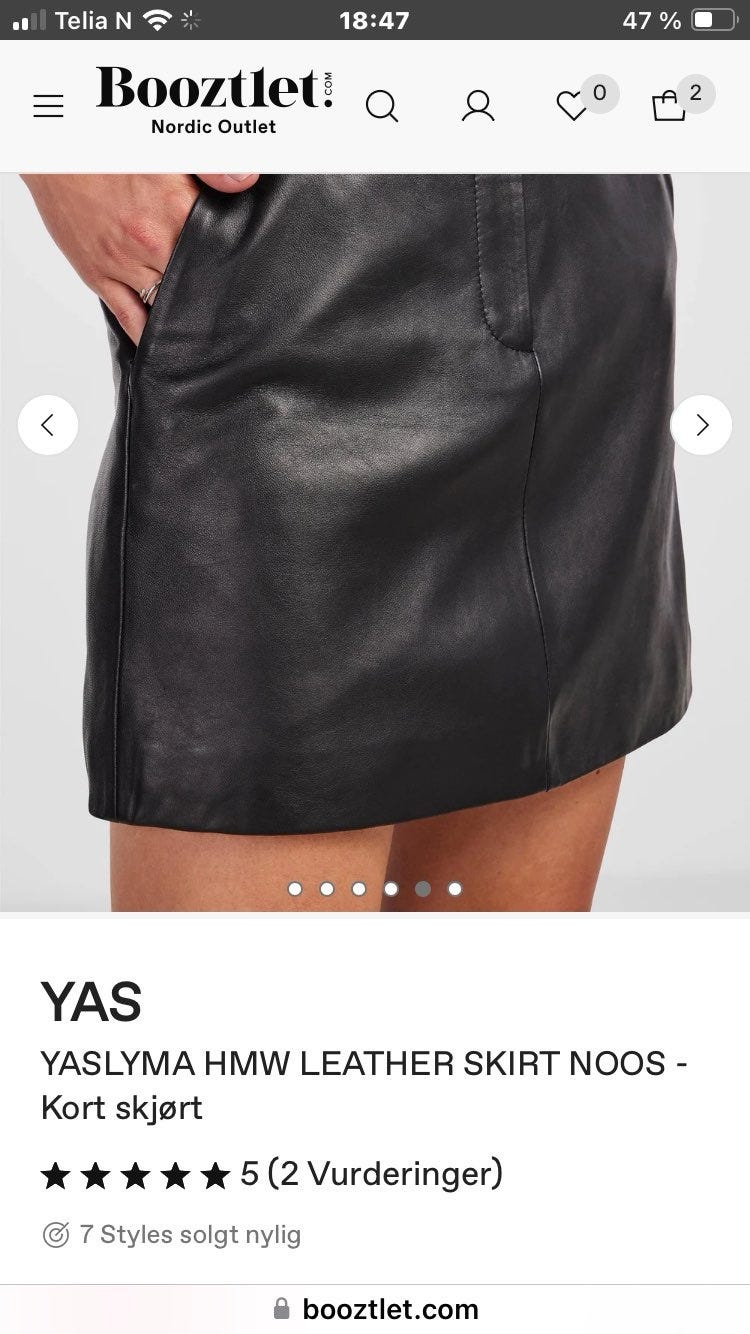Open the YAS brand page
Screen dimensions: 750x1334
pos(91,1001)
